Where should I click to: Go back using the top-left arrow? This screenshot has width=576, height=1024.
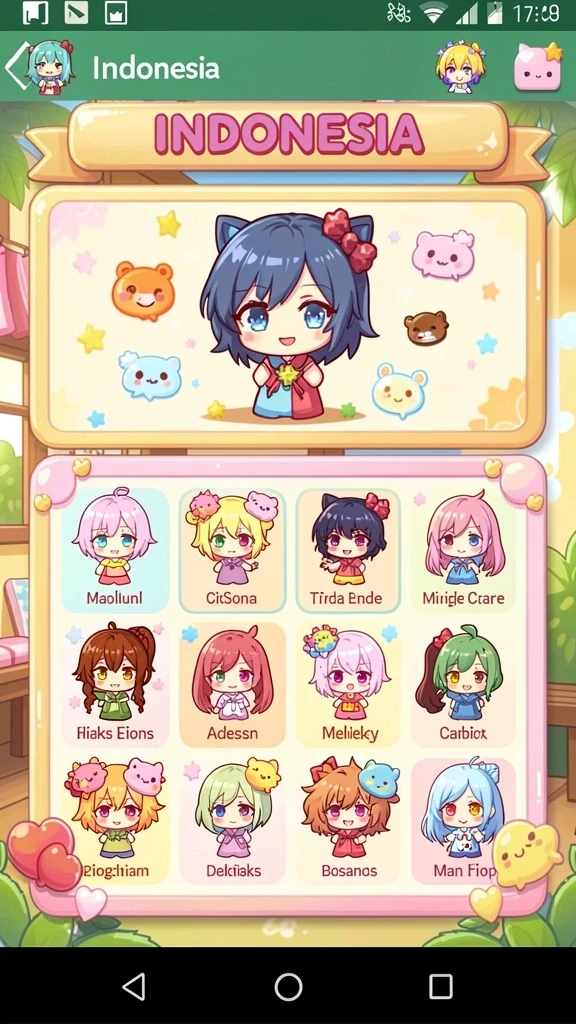(17, 66)
